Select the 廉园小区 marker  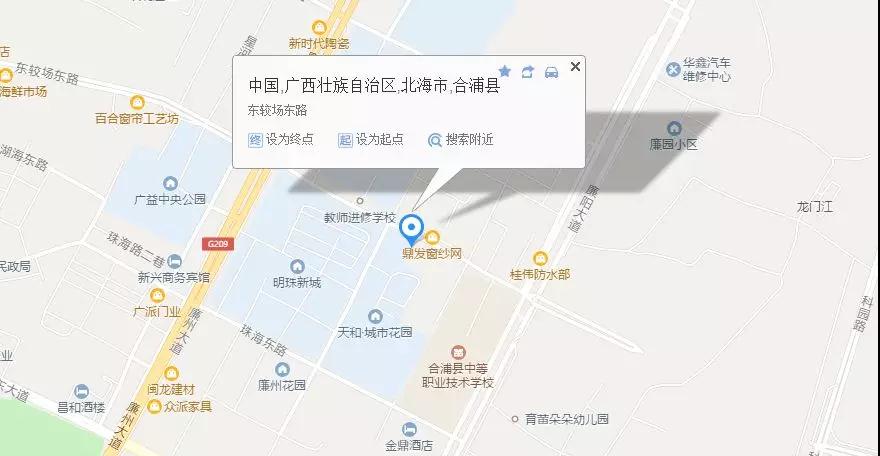pos(674,128)
